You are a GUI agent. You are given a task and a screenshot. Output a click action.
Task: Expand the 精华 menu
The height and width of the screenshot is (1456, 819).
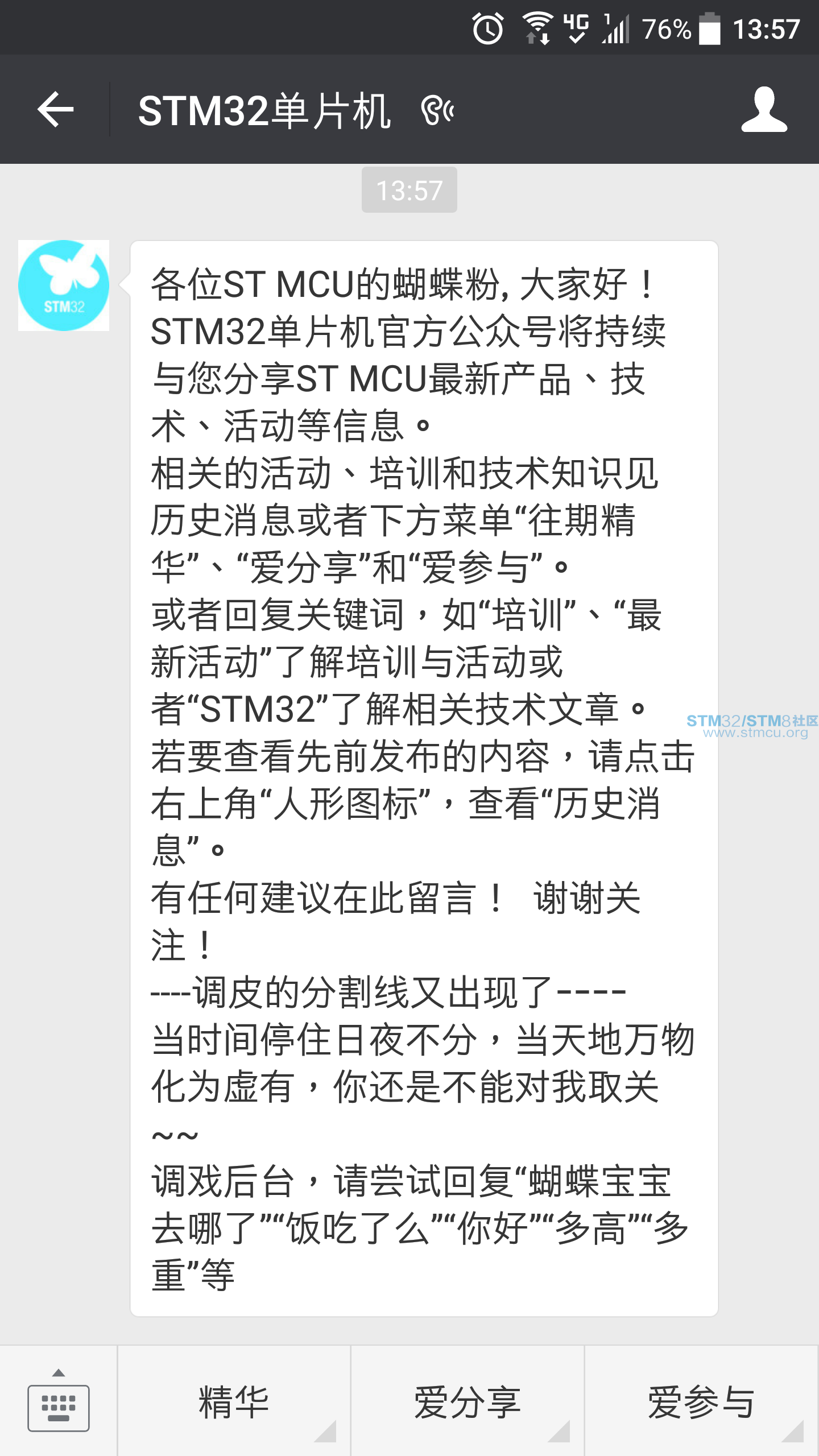click(234, 1401)
